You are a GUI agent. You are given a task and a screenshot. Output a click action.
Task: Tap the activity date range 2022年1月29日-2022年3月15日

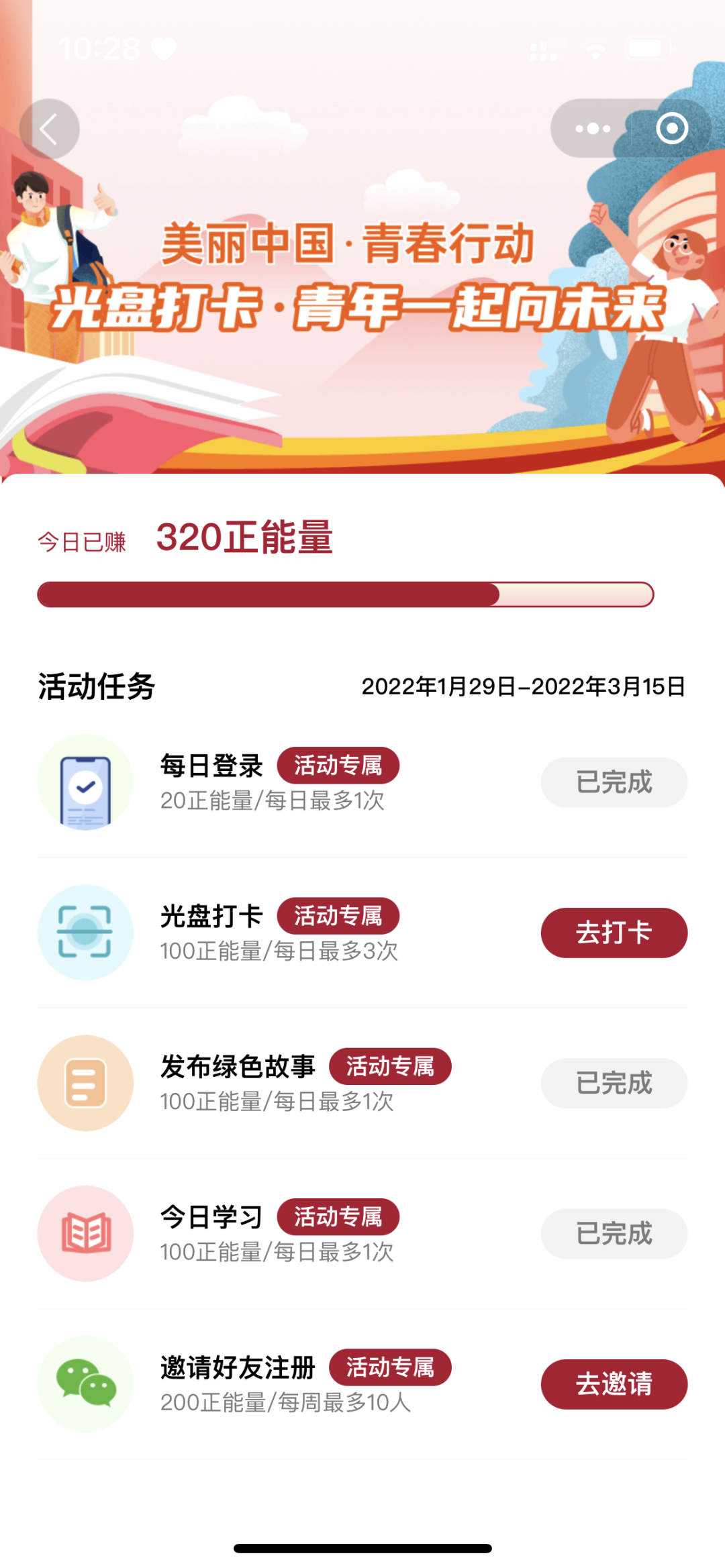tap(524, 686)
